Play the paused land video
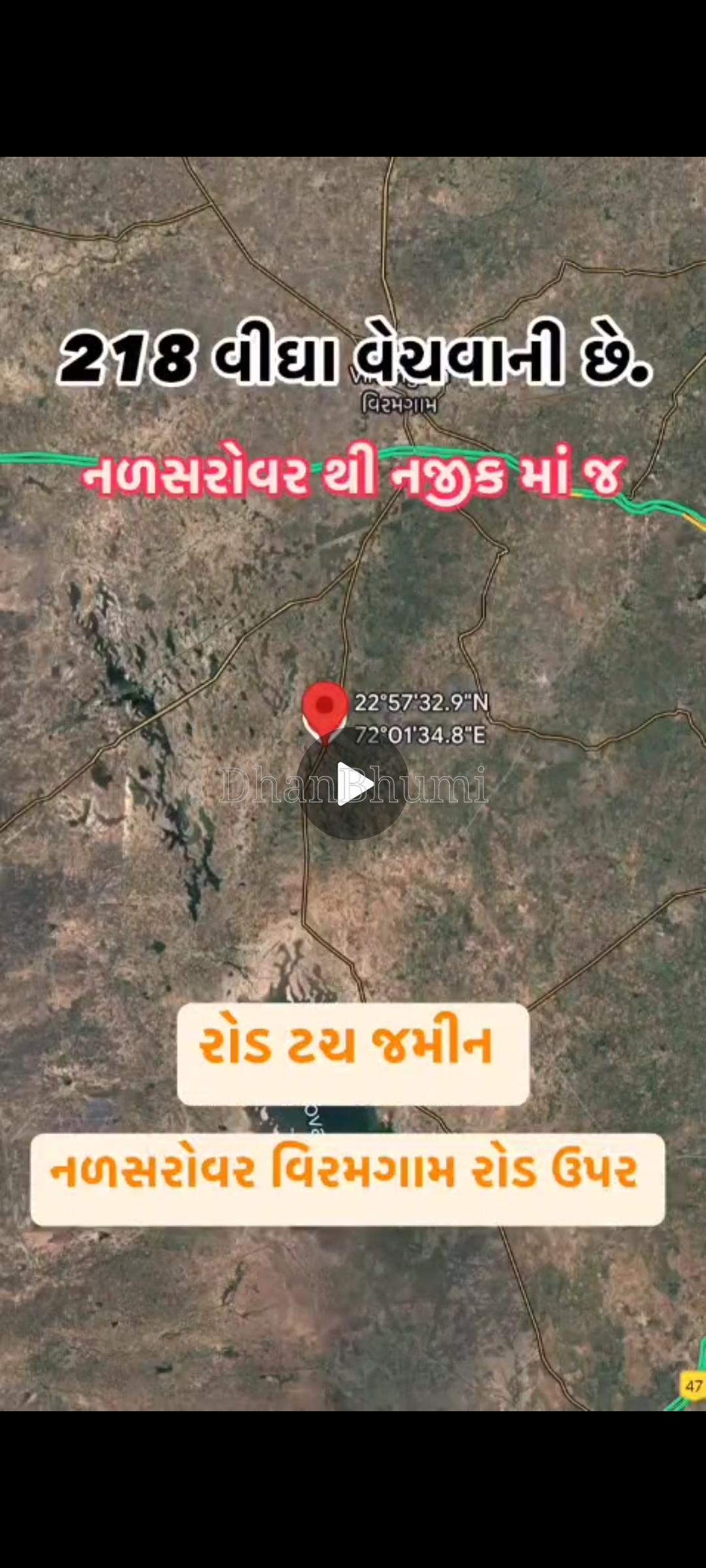Viewport: 706px width, 1568px height. (x=353, y=784)
